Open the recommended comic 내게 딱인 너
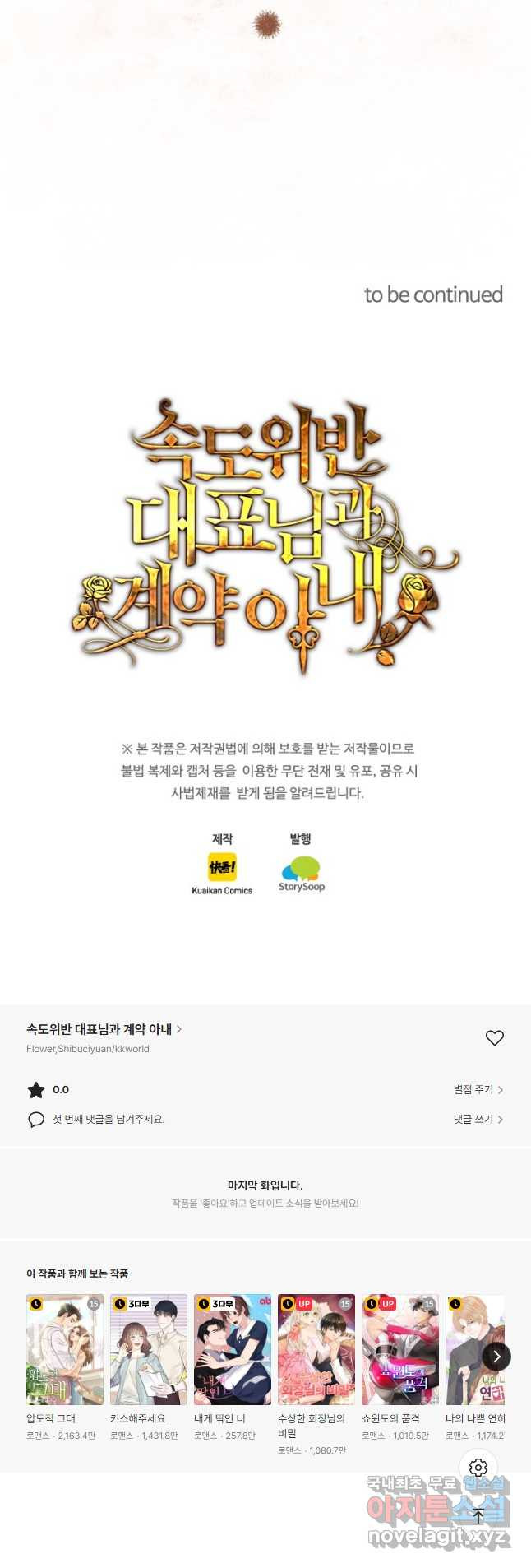The height and width of the screenshot is (1568, 531). (x=233, y=1350)
